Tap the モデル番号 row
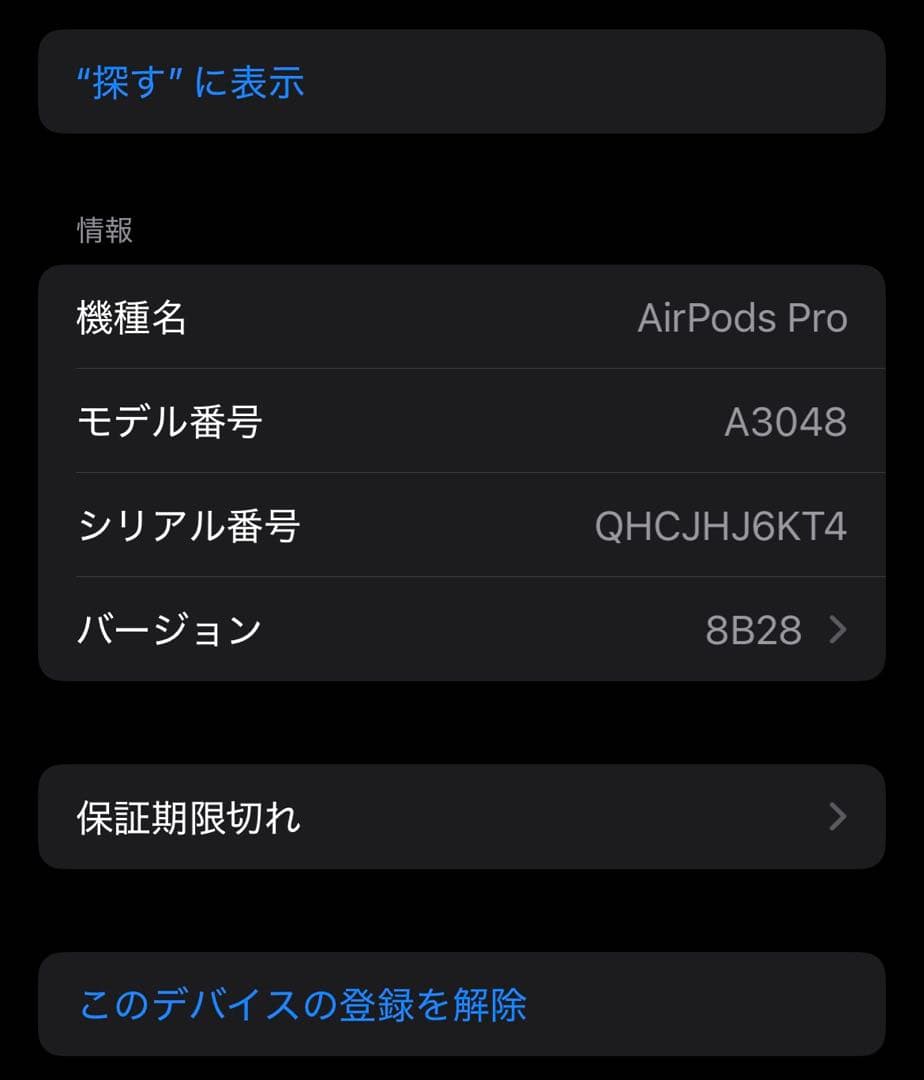This screenshot has width=924, height=1080. pos(460,423)
